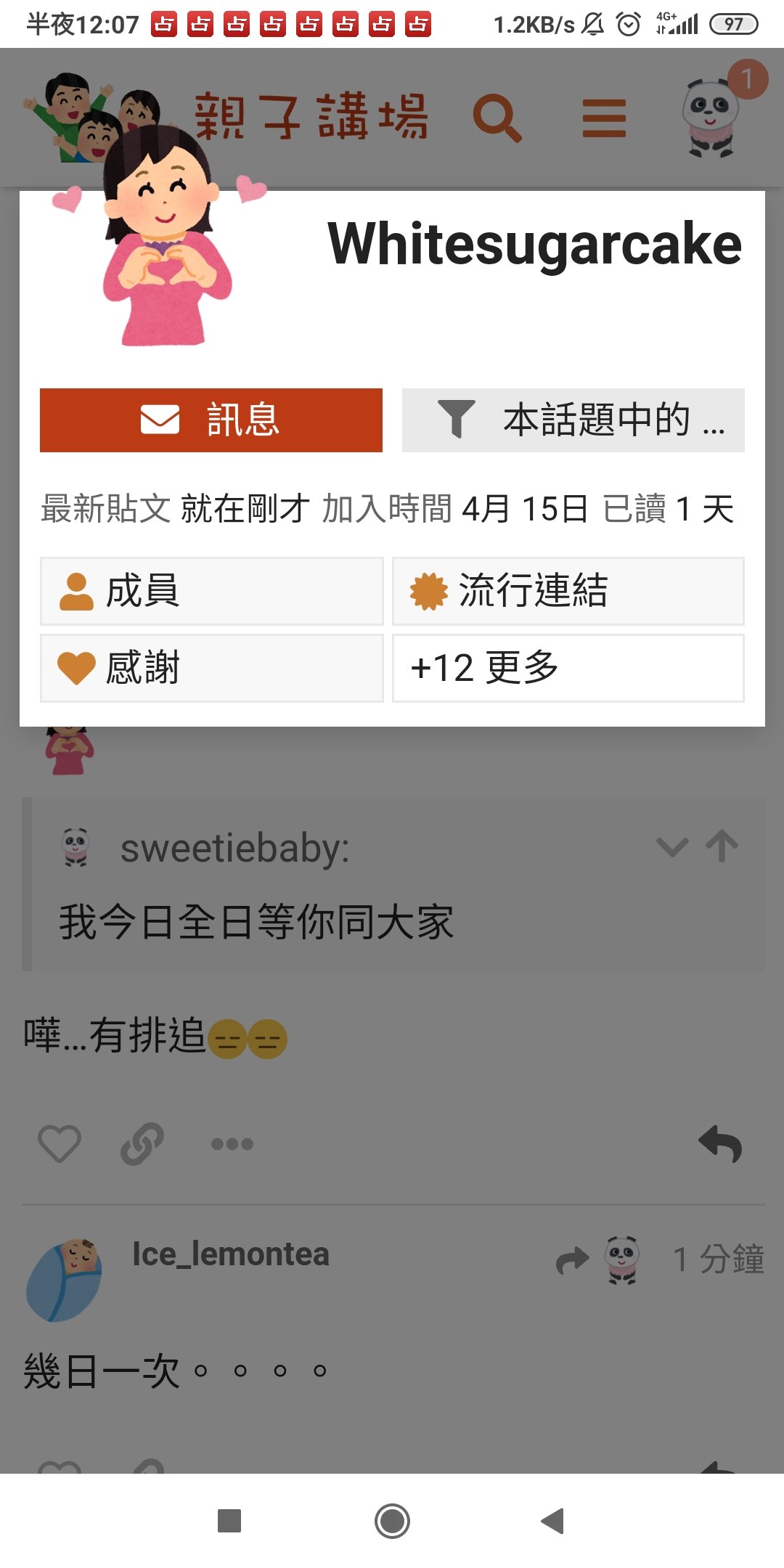Tap the system back button

click(x=553, y=1521)
